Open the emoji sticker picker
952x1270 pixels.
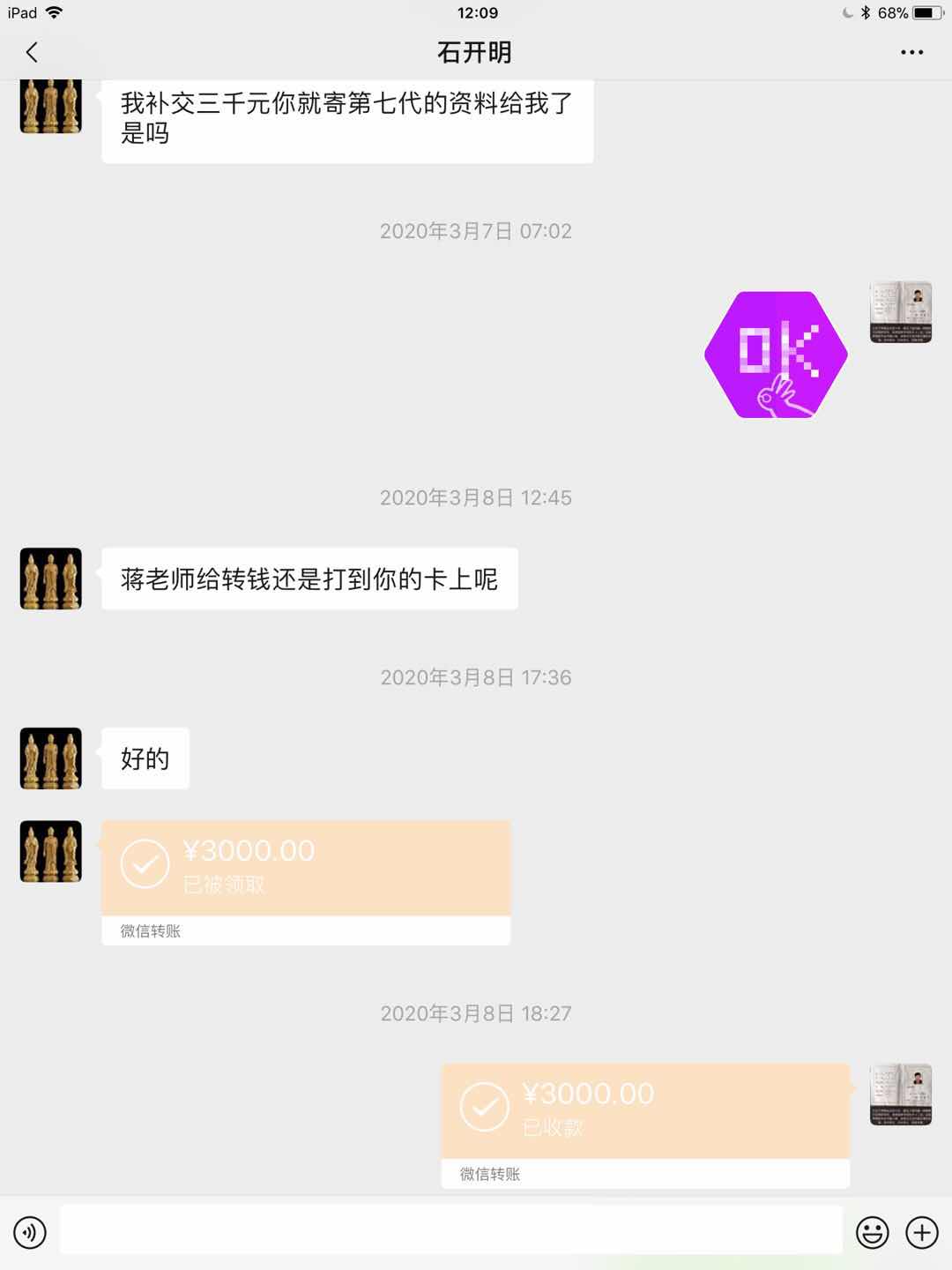pyautogui.click(x=872, y=1232)
